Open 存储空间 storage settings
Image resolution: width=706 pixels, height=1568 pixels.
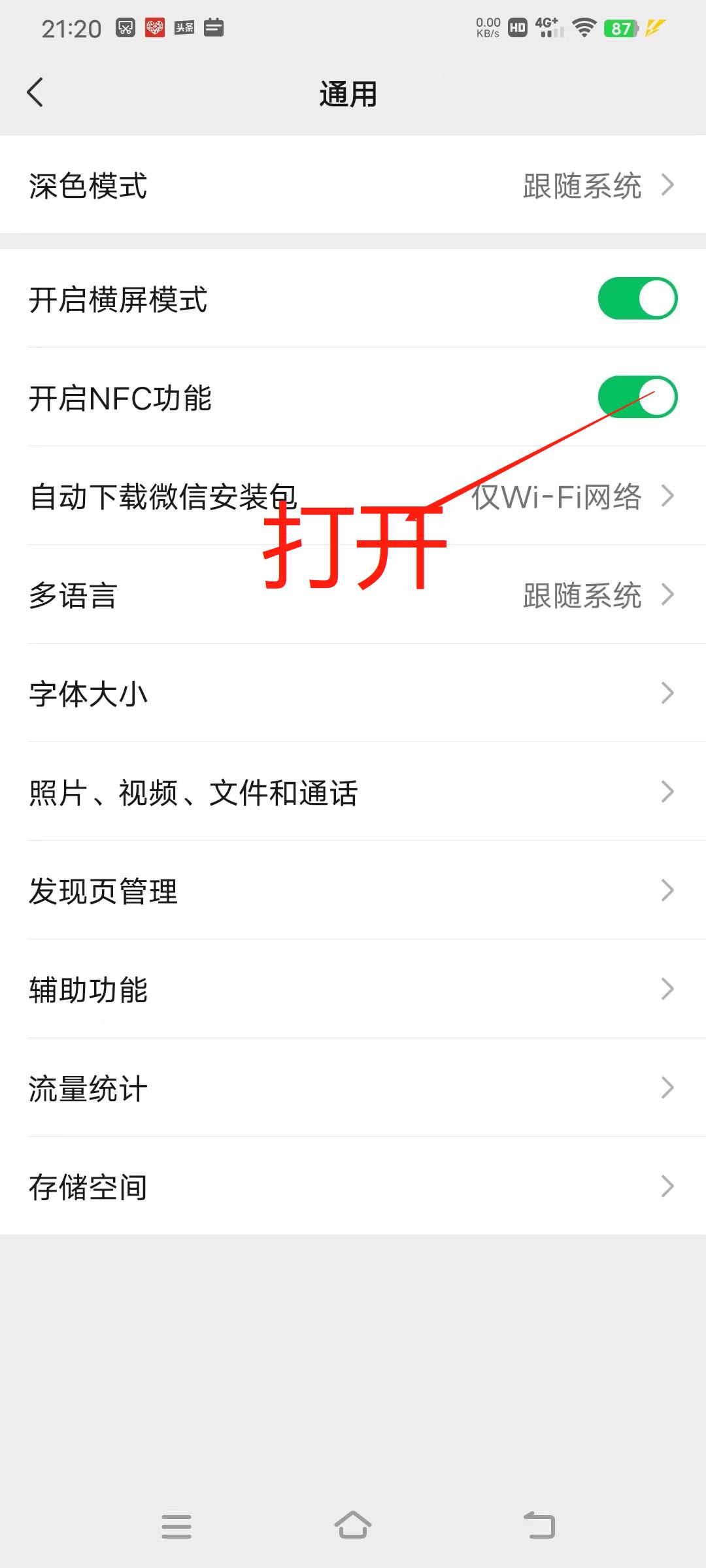(x=353, y=1186)
